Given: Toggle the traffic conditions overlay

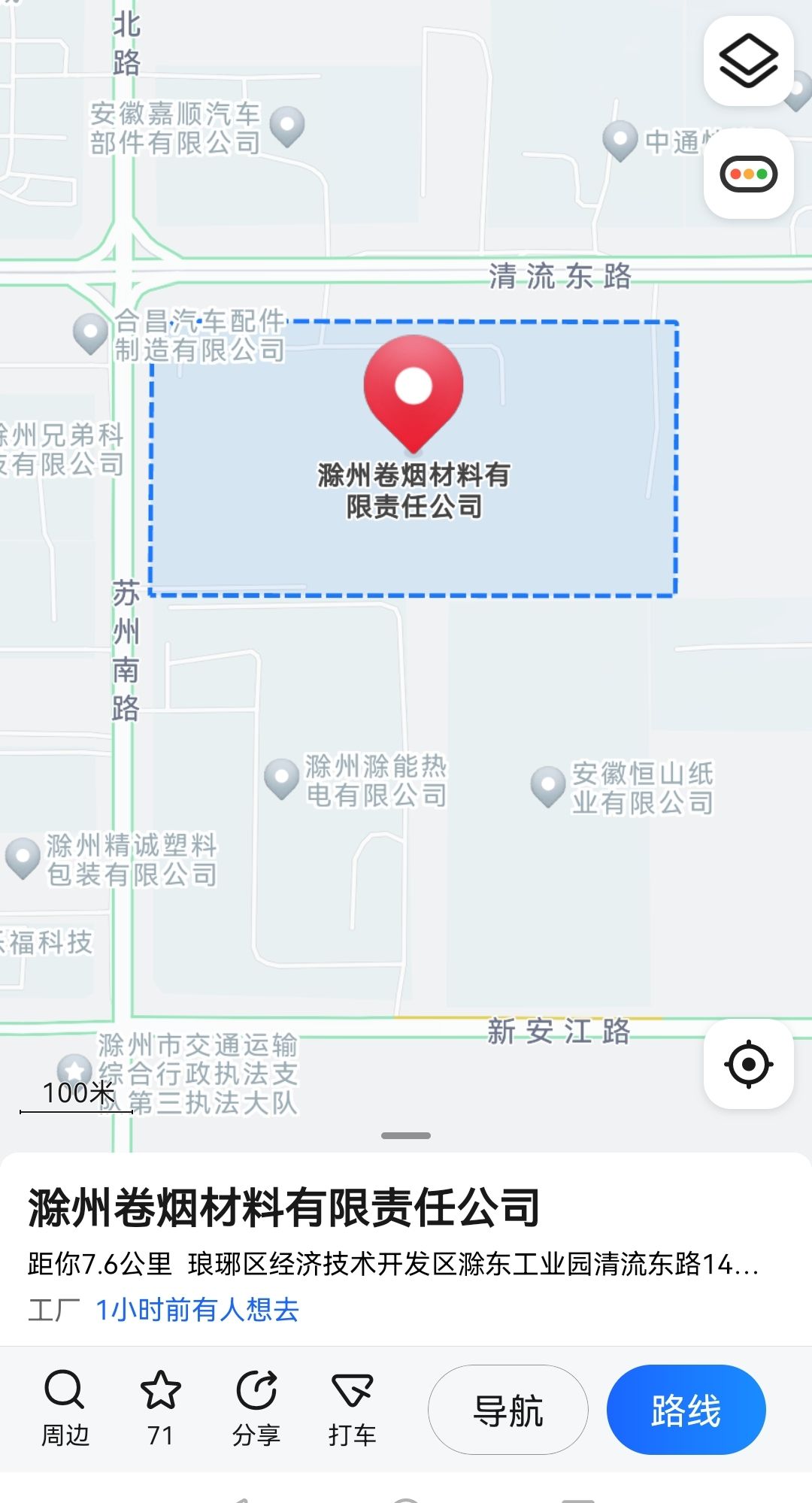Looking at the screenshot, I should pos(748,174).
